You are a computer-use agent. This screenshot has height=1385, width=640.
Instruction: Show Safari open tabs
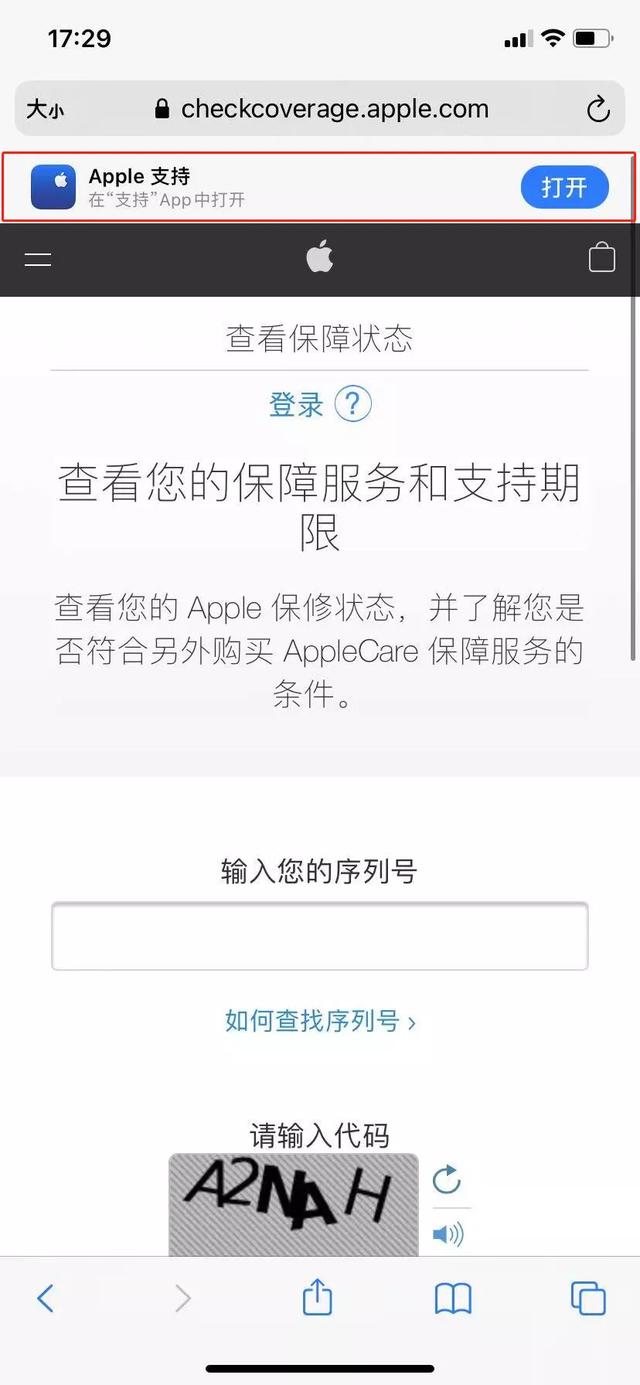[x=588, y=1298]
